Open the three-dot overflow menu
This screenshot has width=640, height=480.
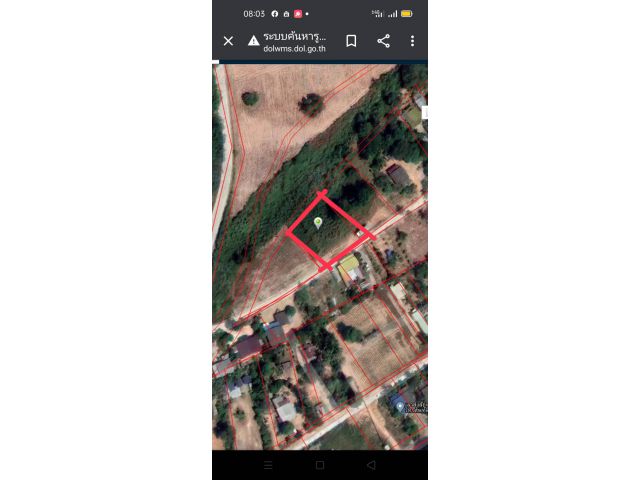tap(412, 41)
